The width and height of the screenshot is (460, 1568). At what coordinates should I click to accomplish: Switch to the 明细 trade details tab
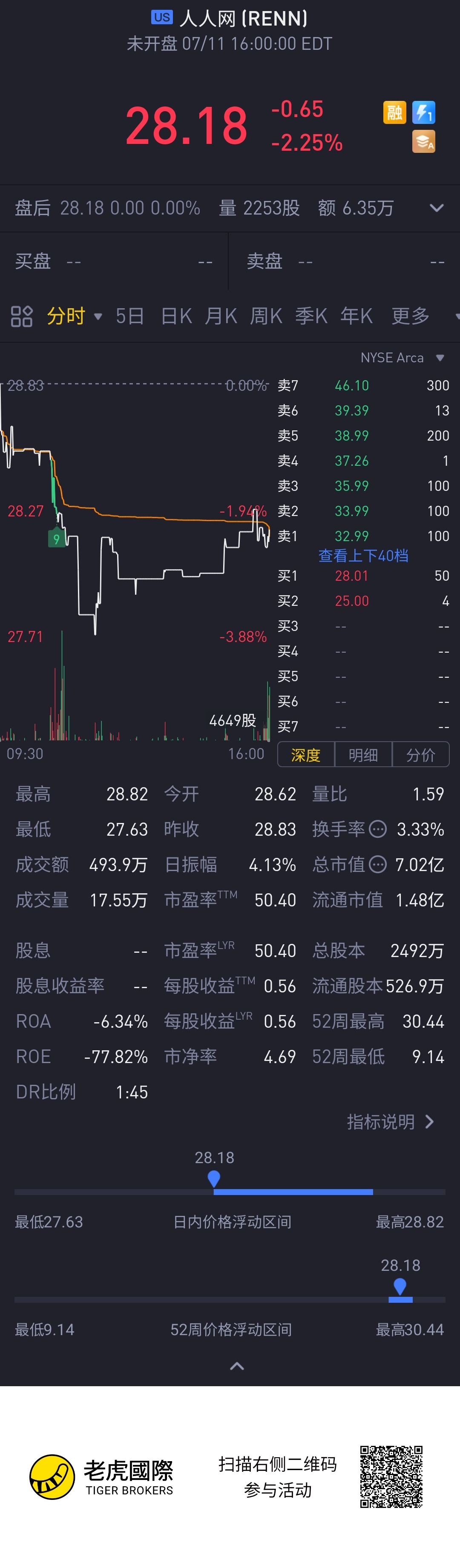coord(363,755)
